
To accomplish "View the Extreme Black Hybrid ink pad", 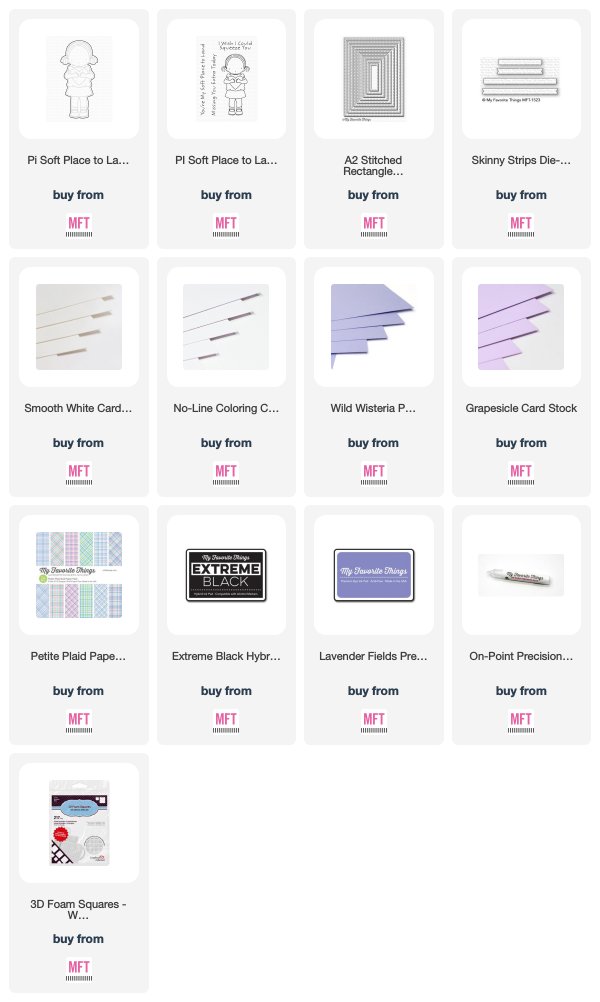I will point(226,575).
